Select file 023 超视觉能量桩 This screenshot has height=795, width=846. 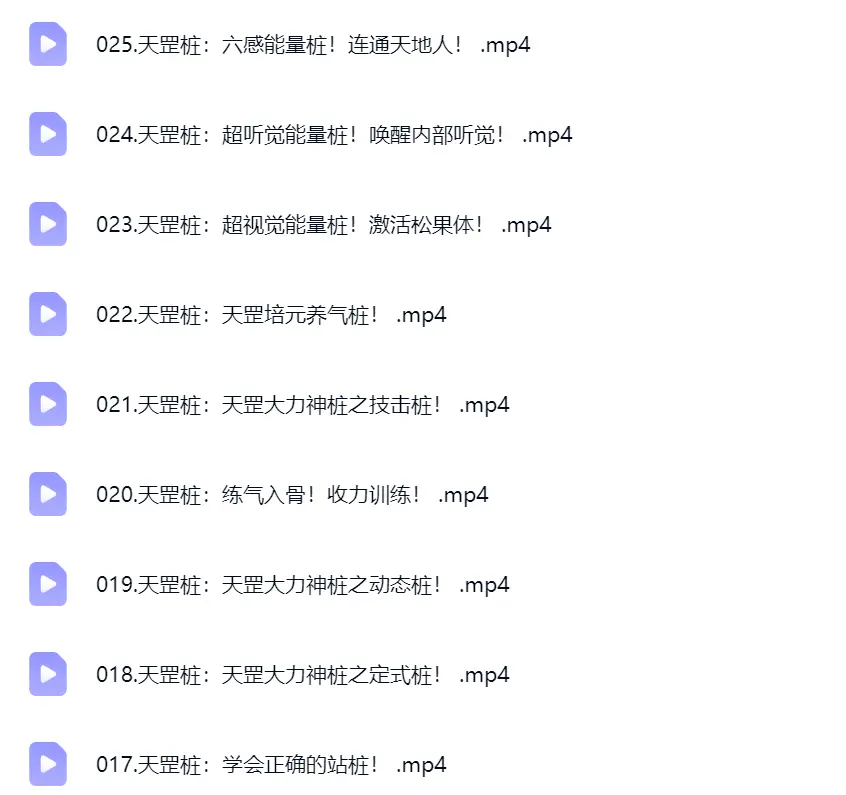point(324,225)
